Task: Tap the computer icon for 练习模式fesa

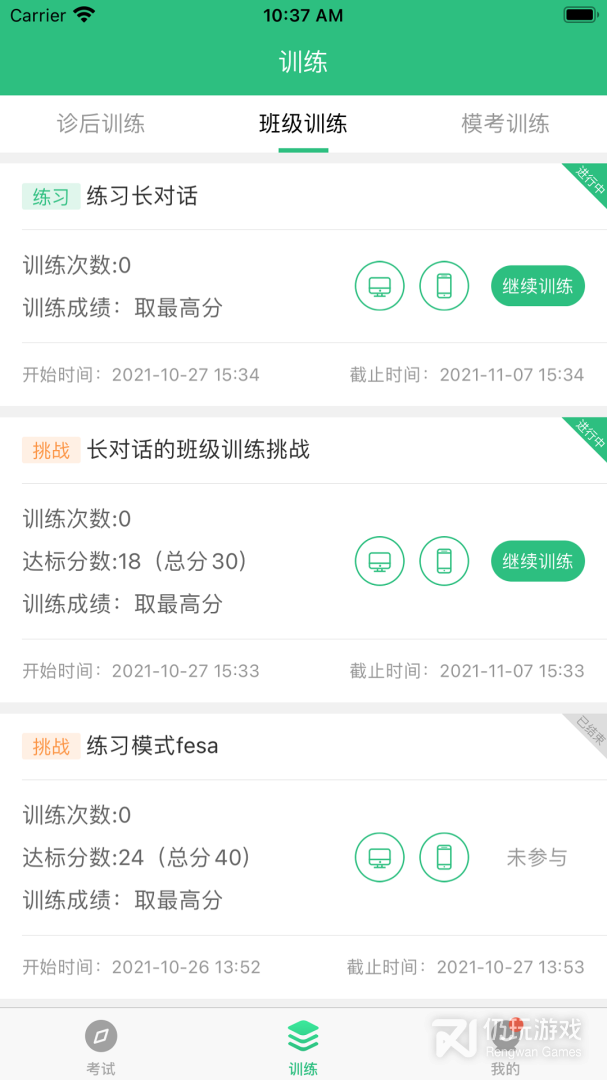Action: click(380, 857)
